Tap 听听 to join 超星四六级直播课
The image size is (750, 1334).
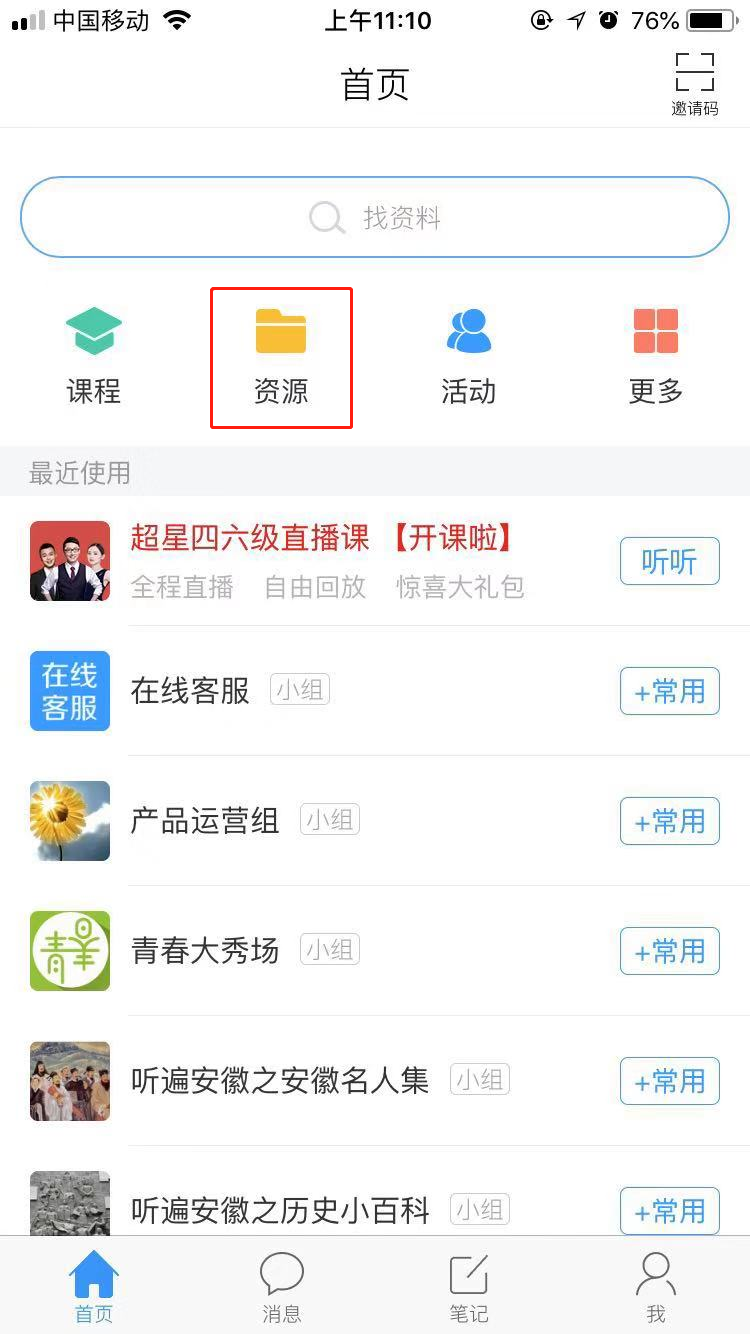[669, 561]
